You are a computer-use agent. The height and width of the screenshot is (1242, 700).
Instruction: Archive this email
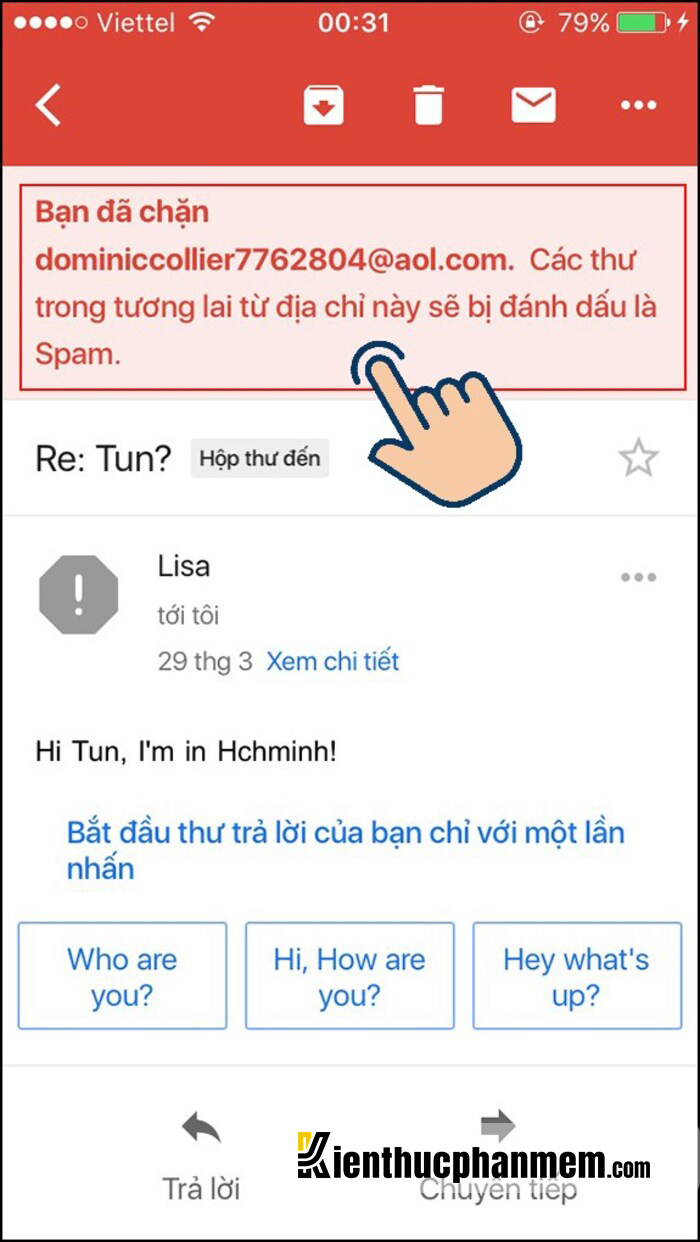(324, 105)
